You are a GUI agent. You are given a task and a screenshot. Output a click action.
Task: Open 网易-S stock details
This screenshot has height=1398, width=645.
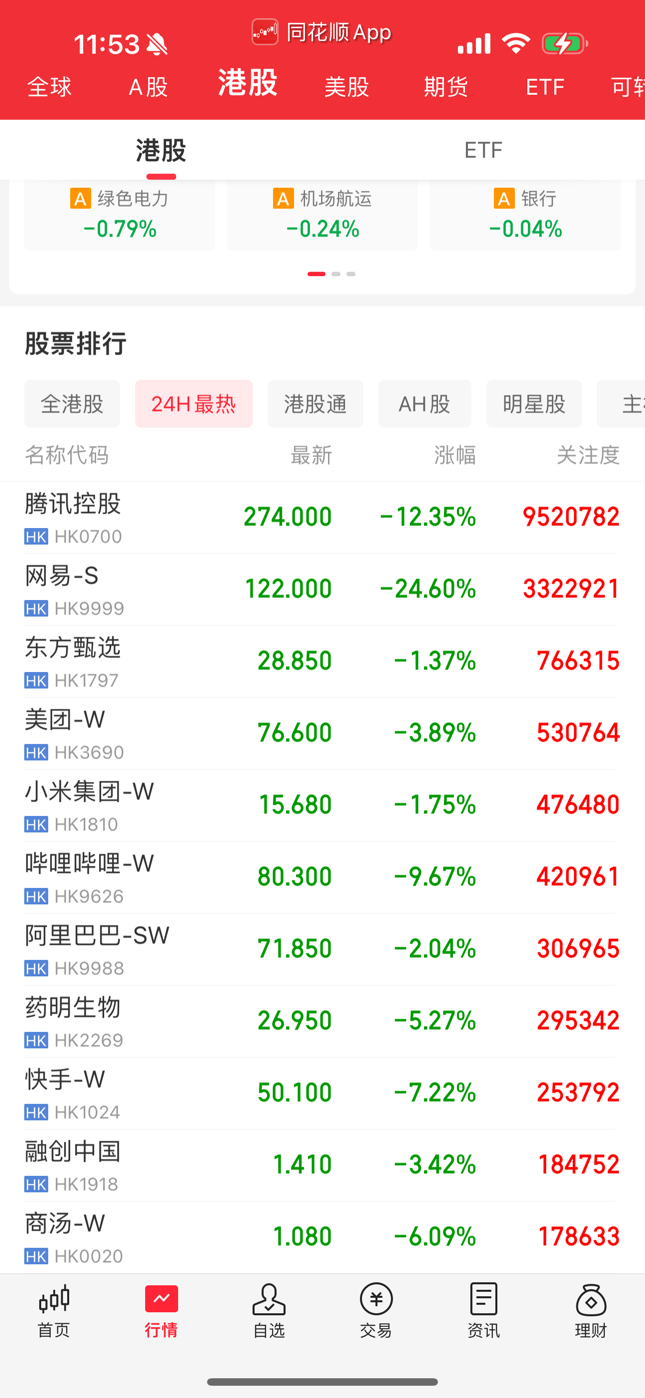[322, 590]
